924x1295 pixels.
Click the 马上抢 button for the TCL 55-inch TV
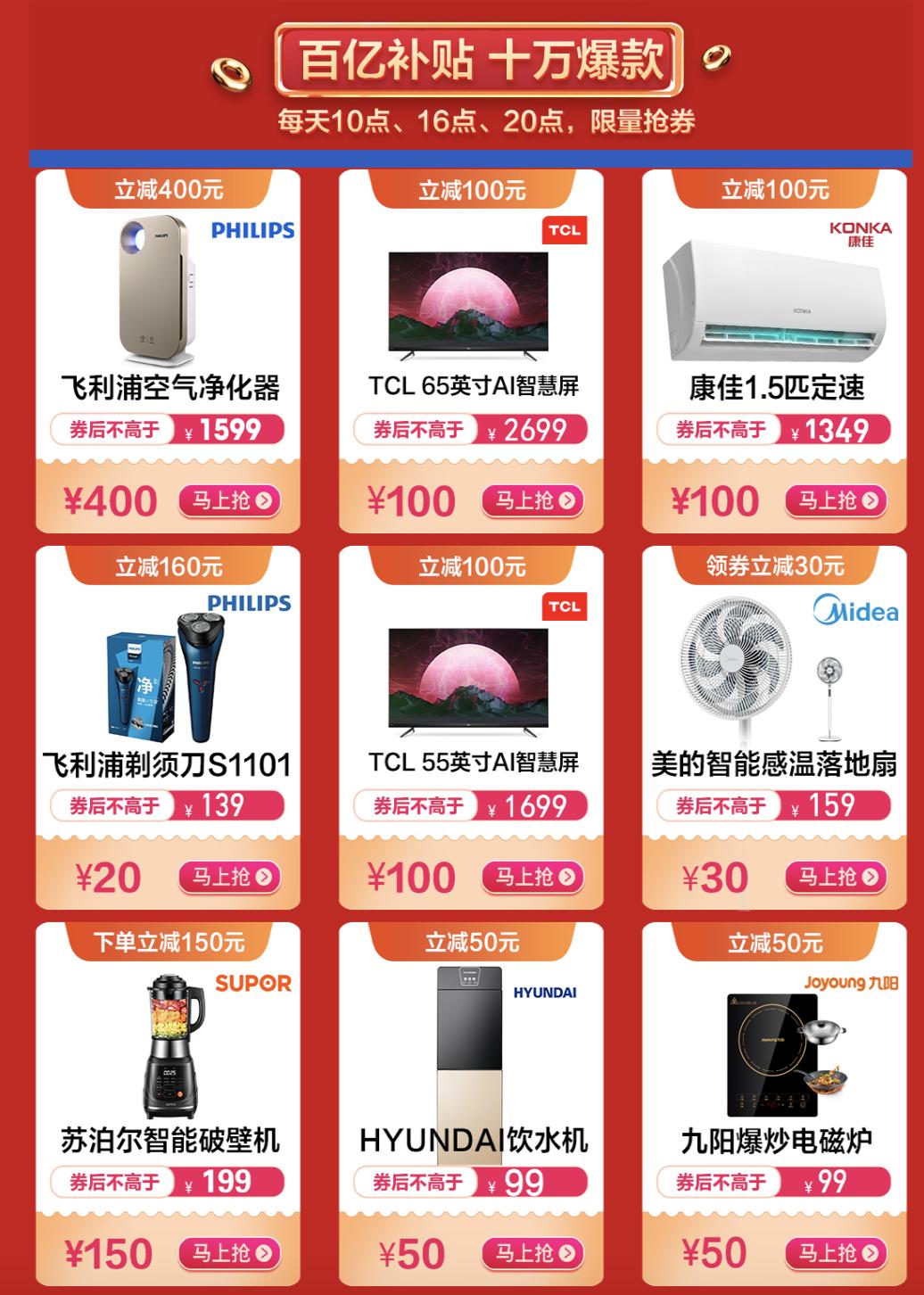tap(534, 876)
